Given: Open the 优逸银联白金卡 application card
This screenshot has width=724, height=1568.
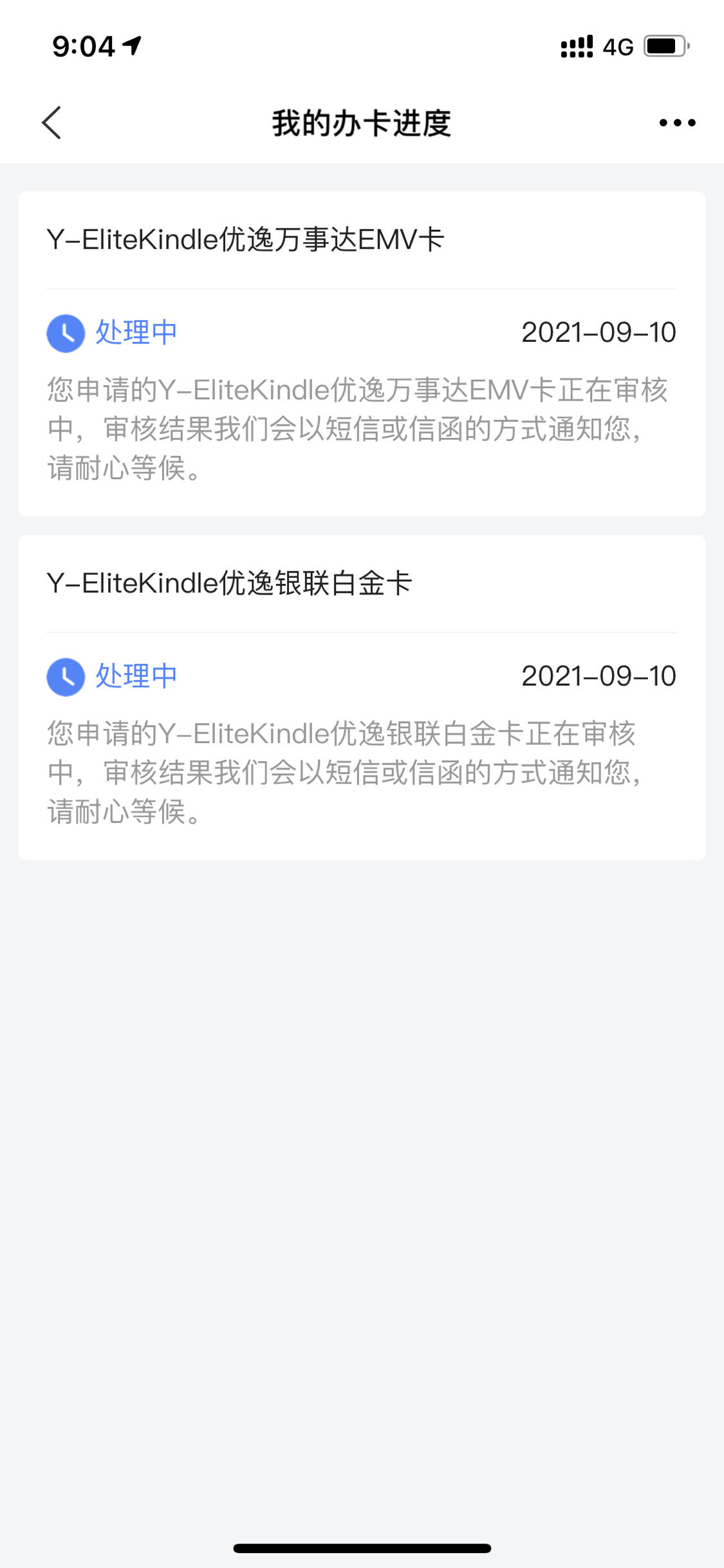Looking at the screenshot, I should point(362,697).
